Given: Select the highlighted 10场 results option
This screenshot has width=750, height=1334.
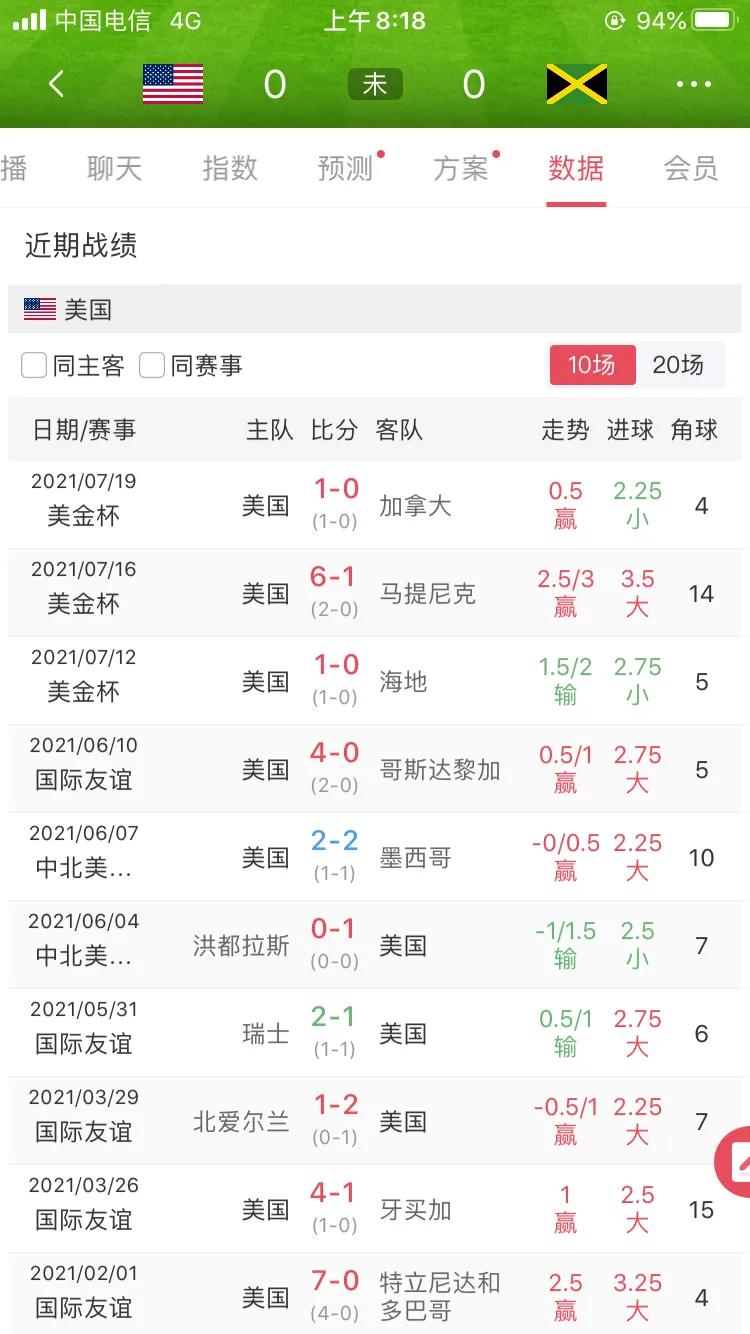Looking at the screenshot, I should tap(592, 365).
